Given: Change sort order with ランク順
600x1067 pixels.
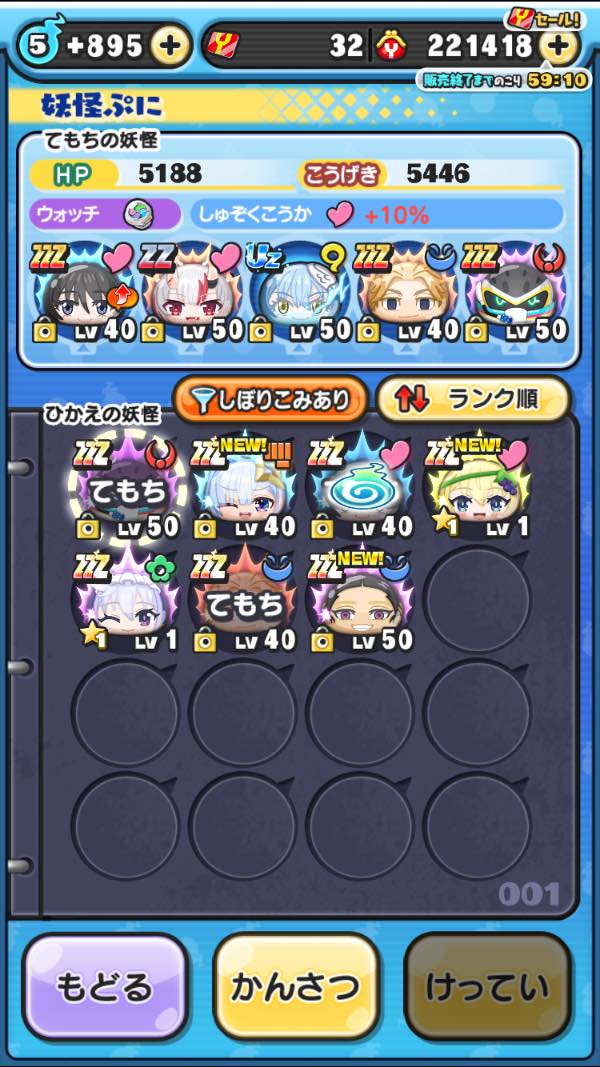Looking at the screenshot, I should pyautogui.click(x=473, y=401).
